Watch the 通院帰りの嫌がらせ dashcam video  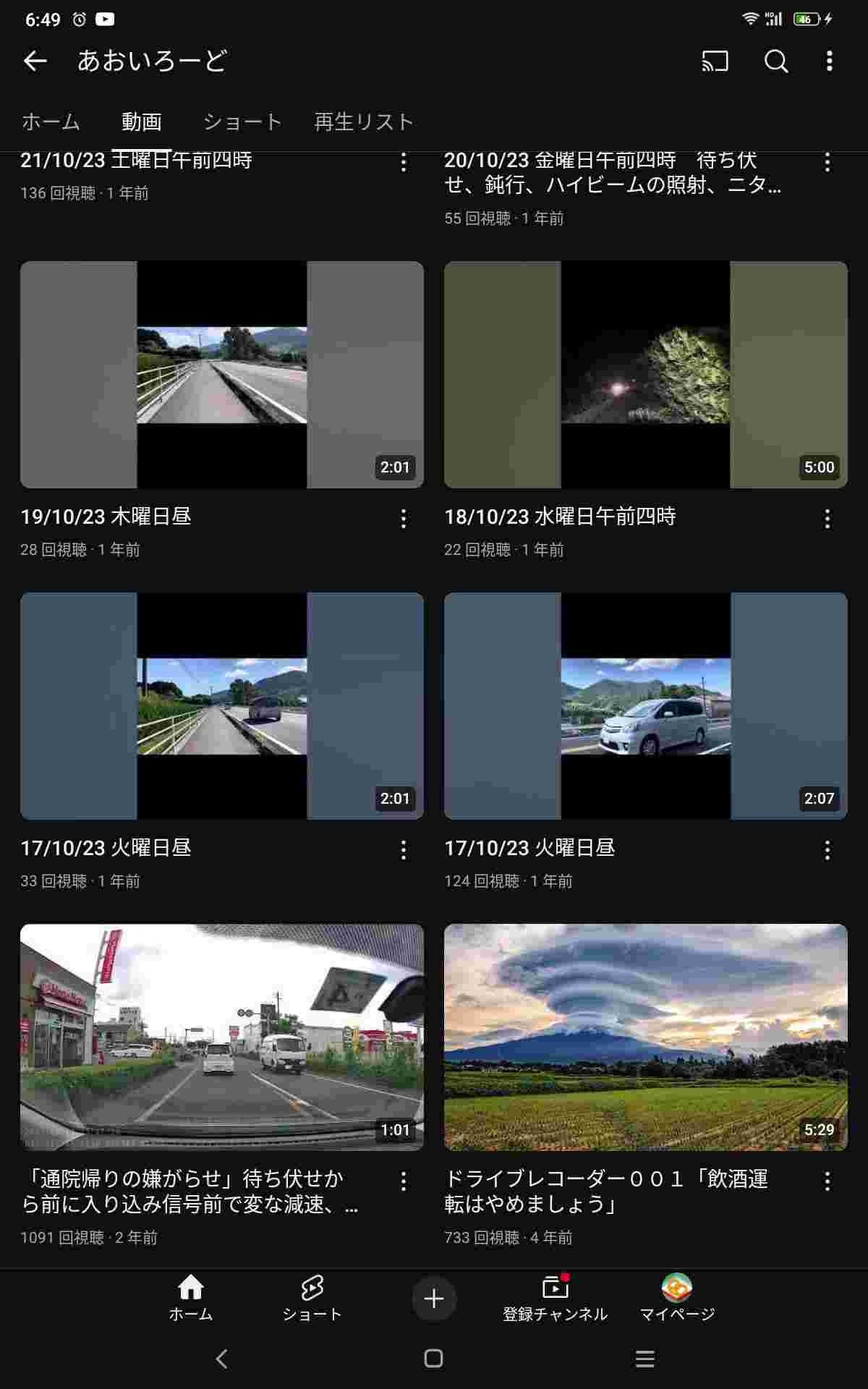point(221,1037)
